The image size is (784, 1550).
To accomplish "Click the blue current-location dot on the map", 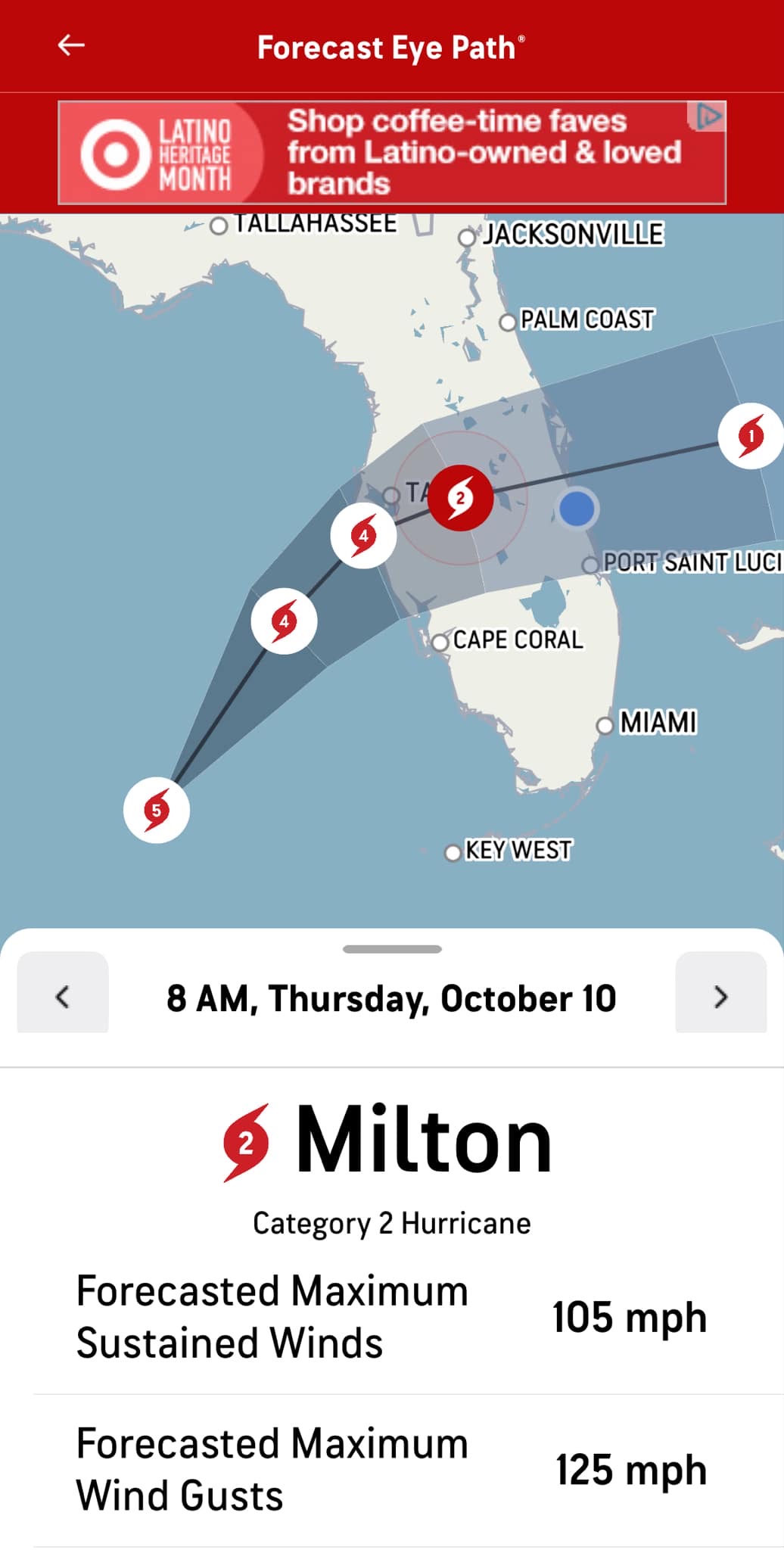I will 579,509.
